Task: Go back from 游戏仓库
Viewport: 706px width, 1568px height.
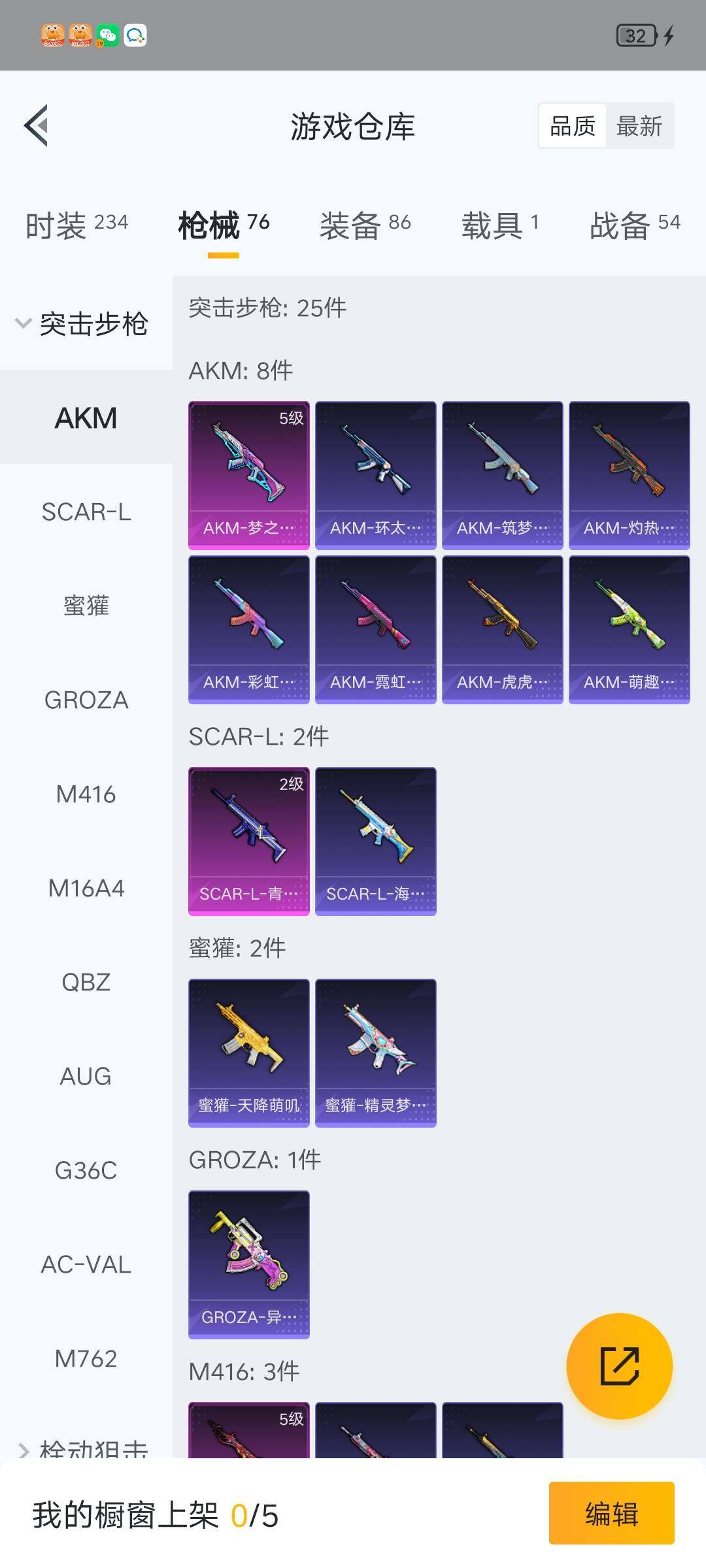Action: 37,125
